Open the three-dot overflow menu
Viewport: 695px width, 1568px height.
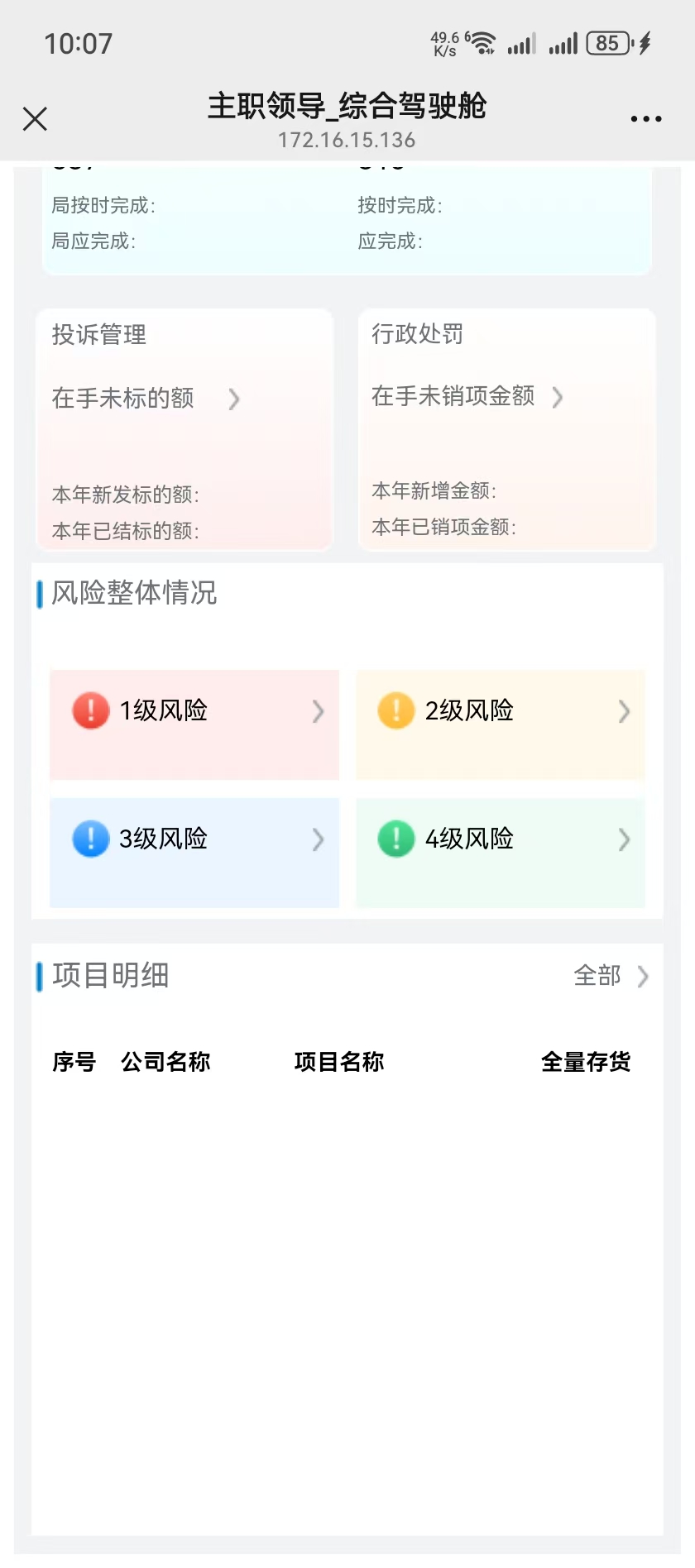point(645,119)
